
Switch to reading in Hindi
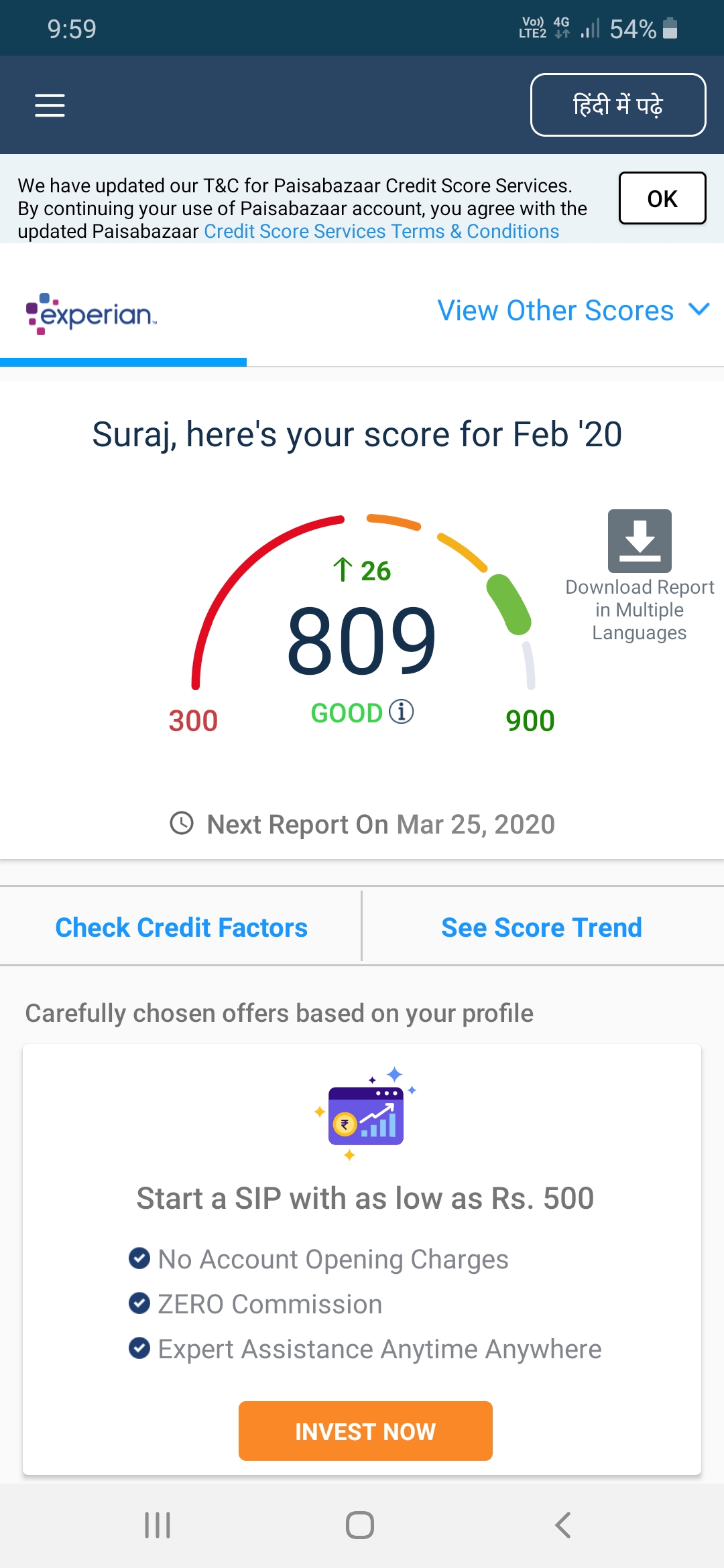point(618,105)
